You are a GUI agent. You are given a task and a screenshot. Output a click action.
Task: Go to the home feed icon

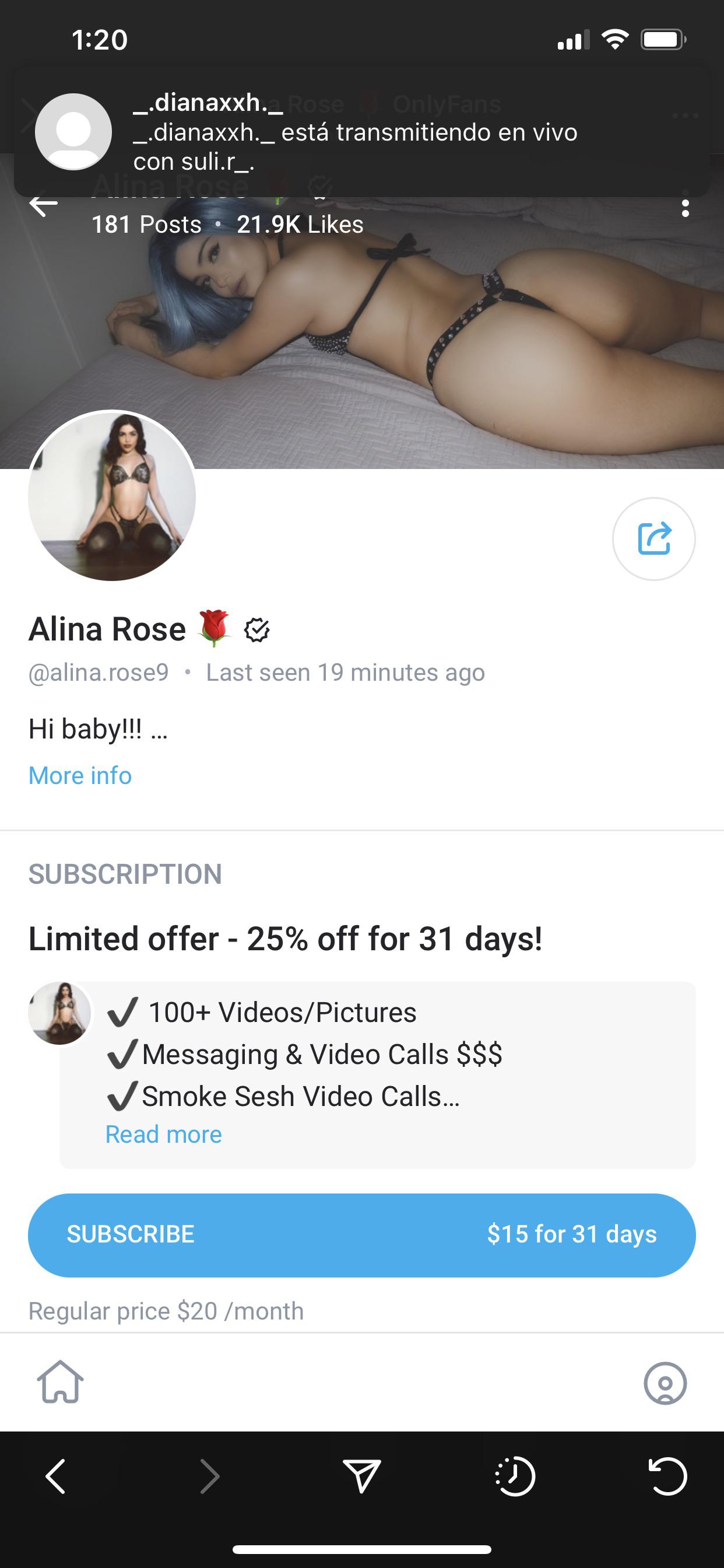[60, 1382]
